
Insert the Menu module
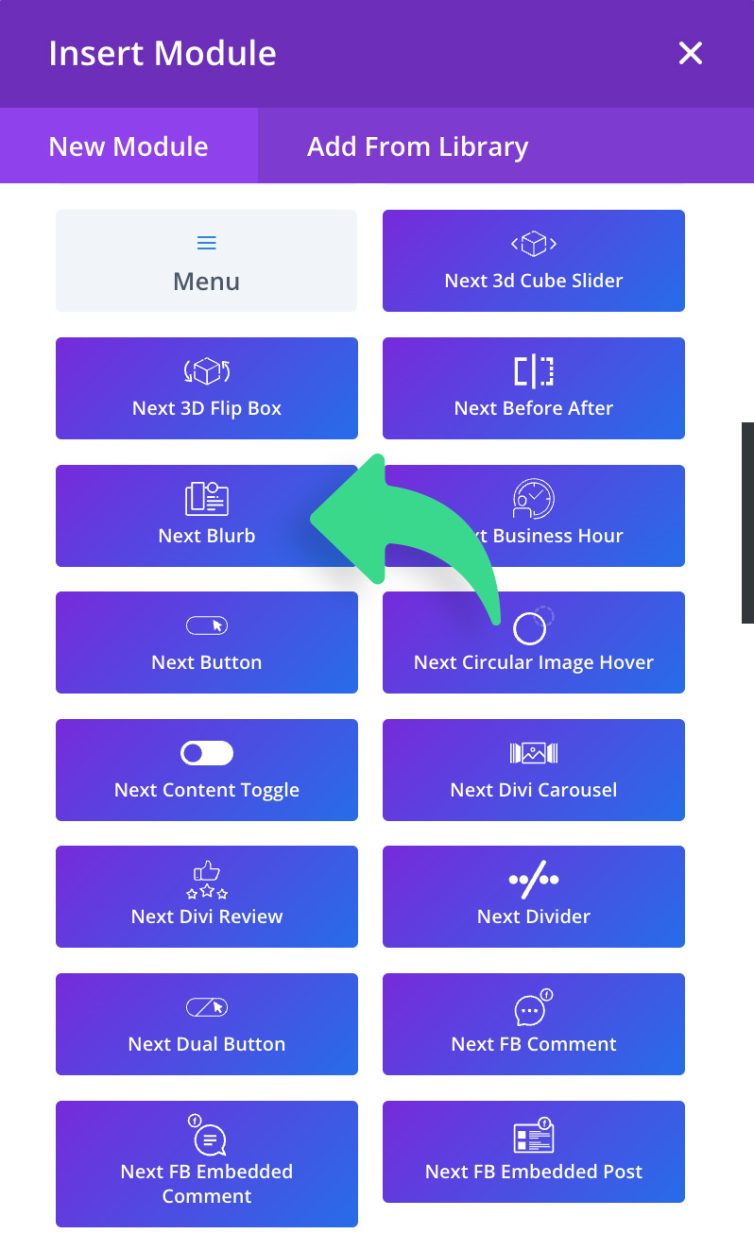(206, 261)
